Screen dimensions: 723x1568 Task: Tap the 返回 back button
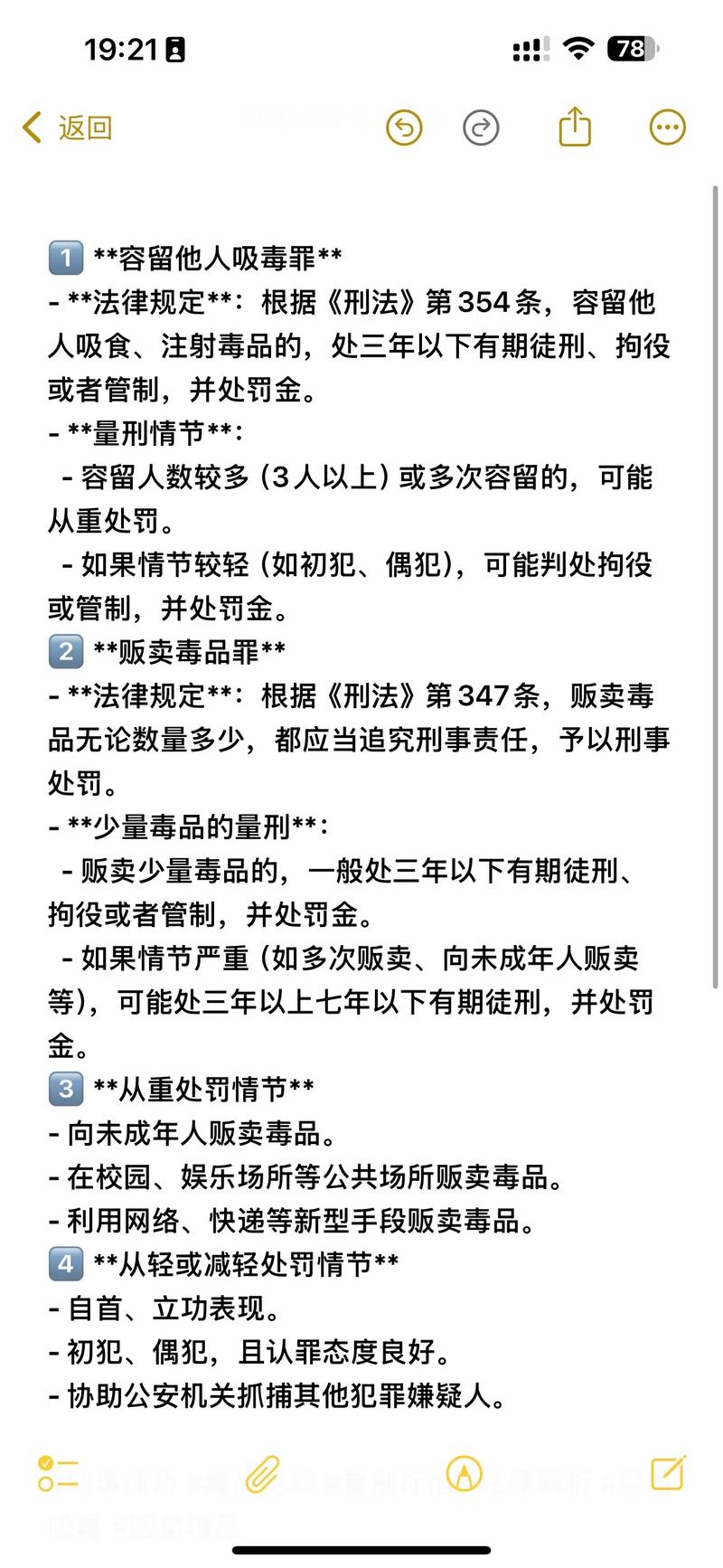pyautogui.click(x=83, y=128)
